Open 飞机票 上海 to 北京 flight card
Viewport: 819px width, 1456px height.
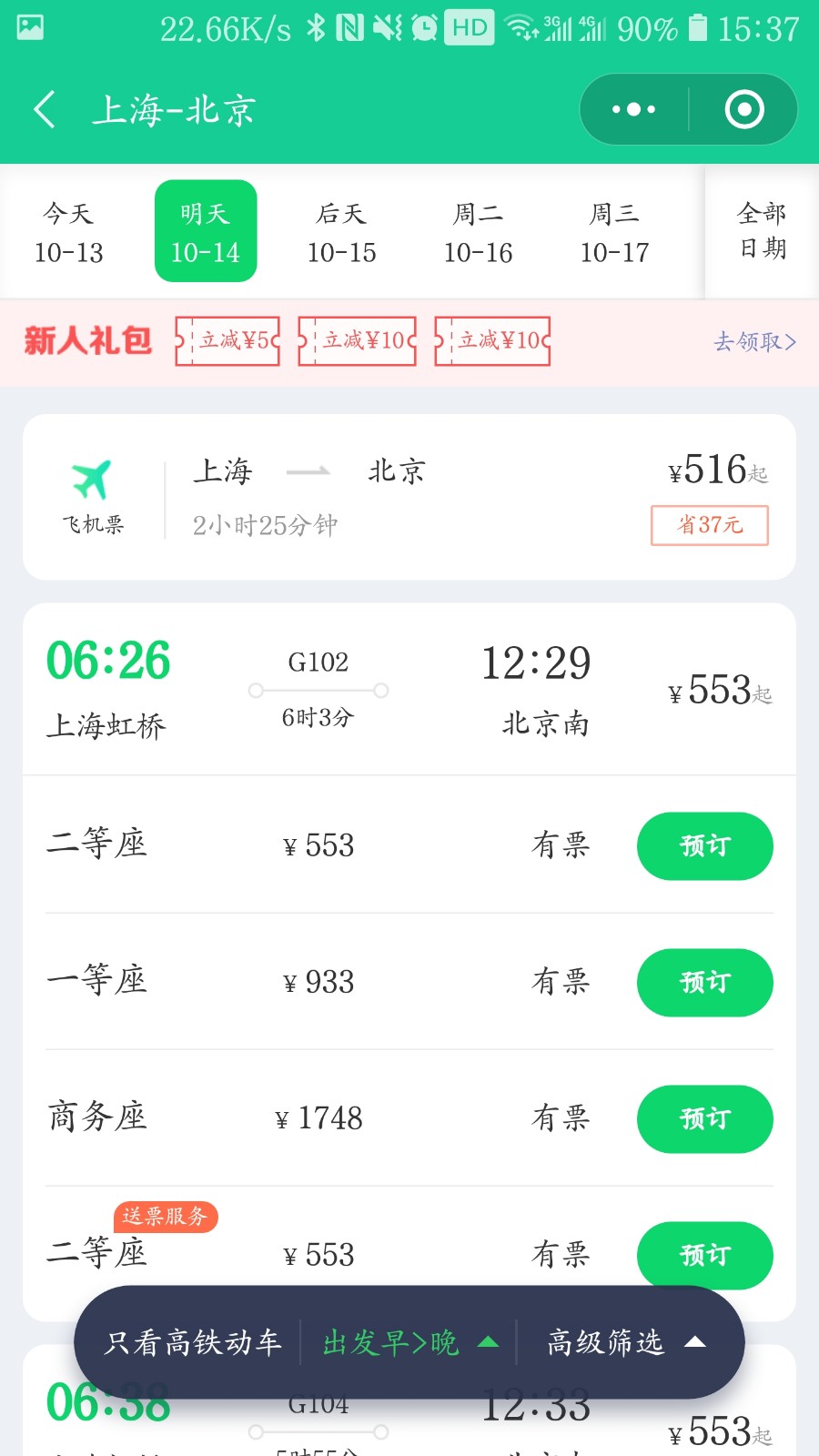tap(409, 497)
